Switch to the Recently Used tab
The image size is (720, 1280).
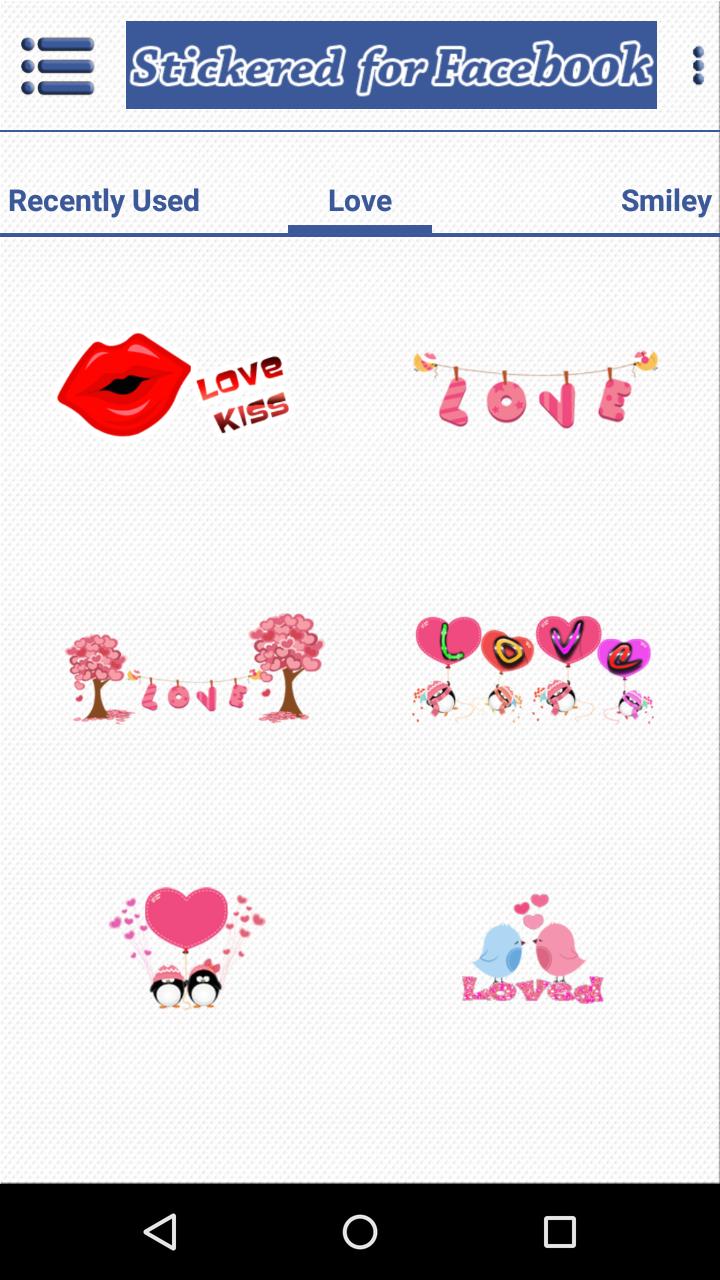[103, 200]
